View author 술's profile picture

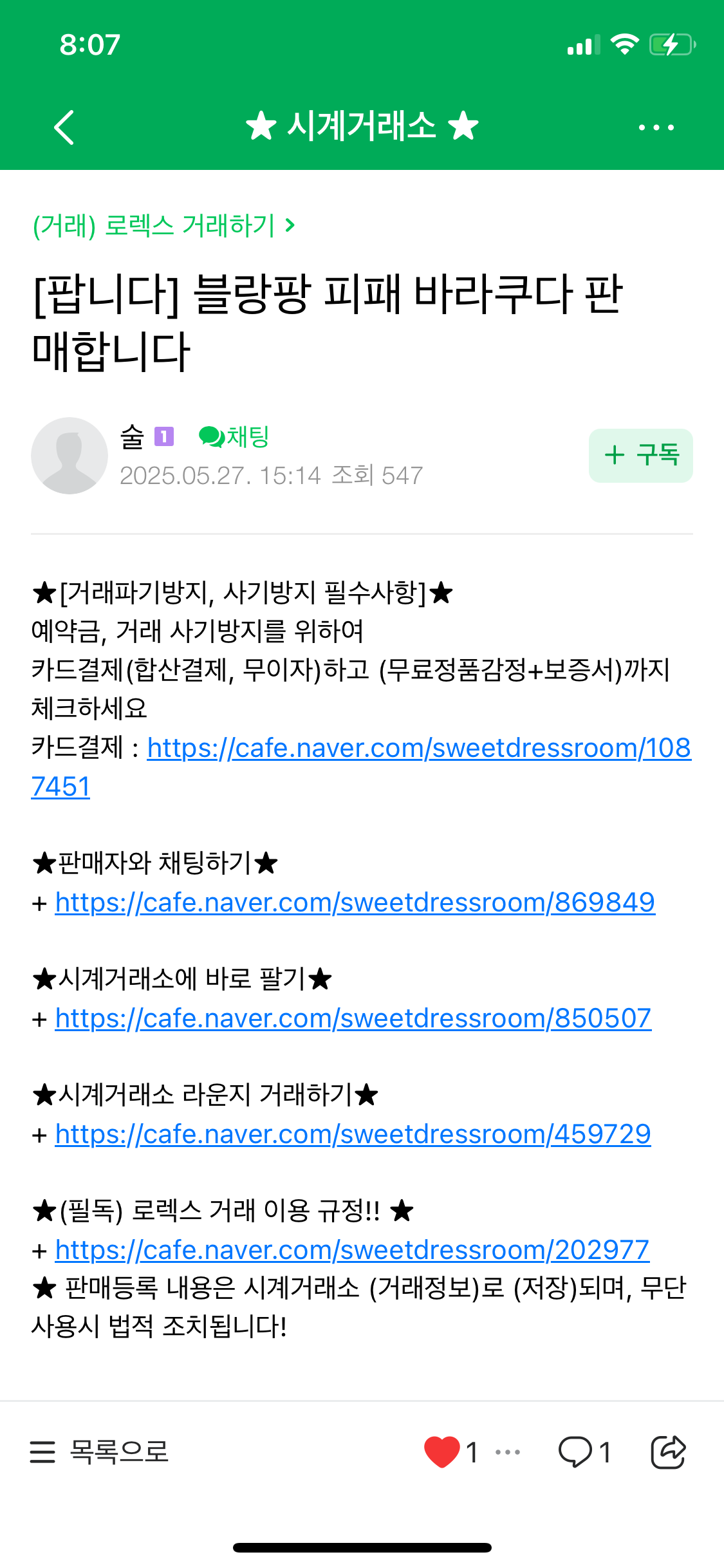[x=70, y=456]
